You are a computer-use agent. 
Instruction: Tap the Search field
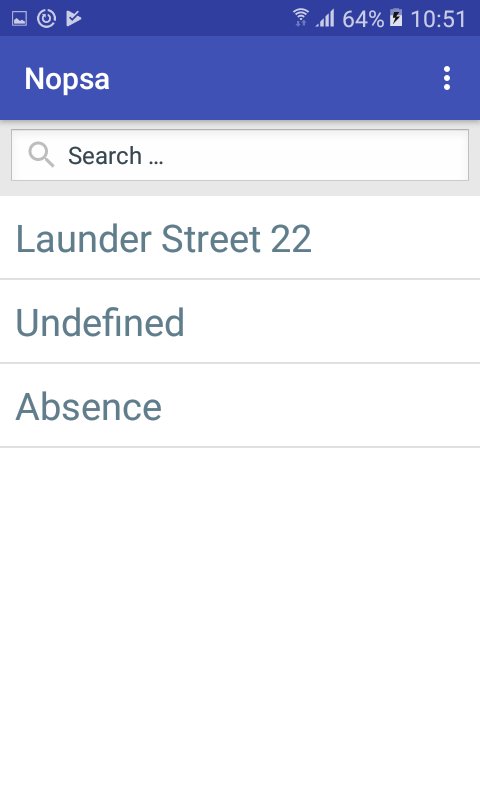[240, 155]
